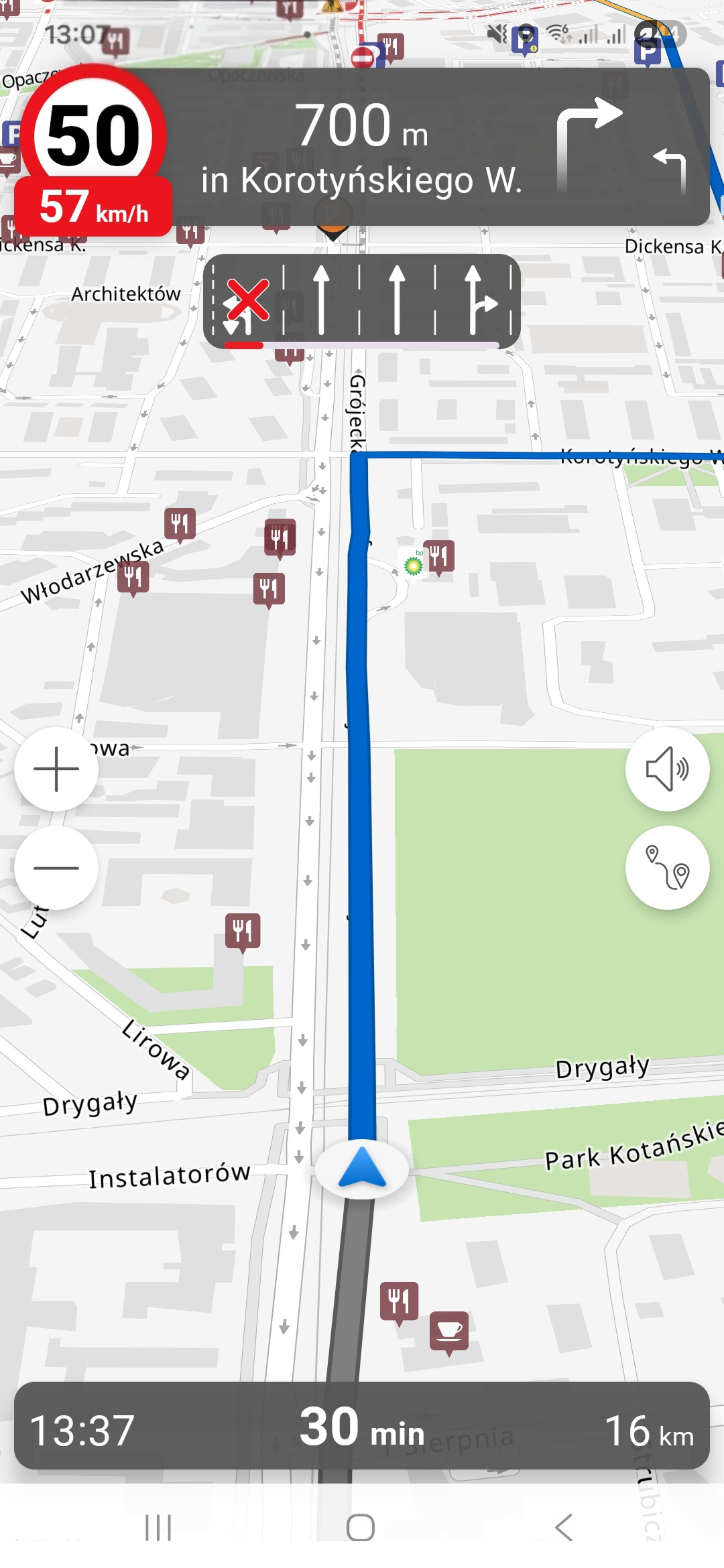Open the trip summary bar showing 30 min
Viewport: 724px width, 1568px height.
[x=362, y=1427]
